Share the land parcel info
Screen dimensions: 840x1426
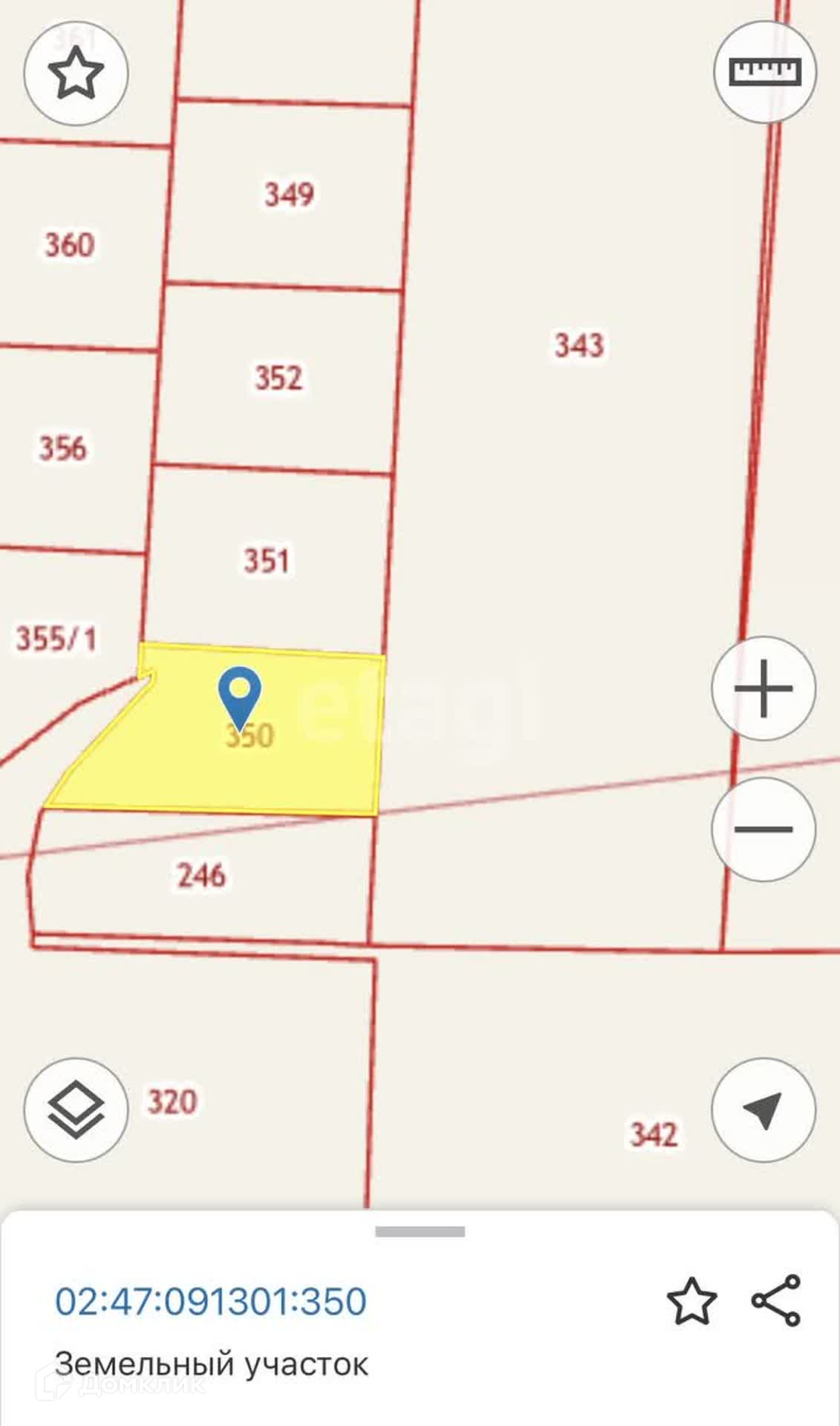pyautogui.click(x=776, y=1300)
